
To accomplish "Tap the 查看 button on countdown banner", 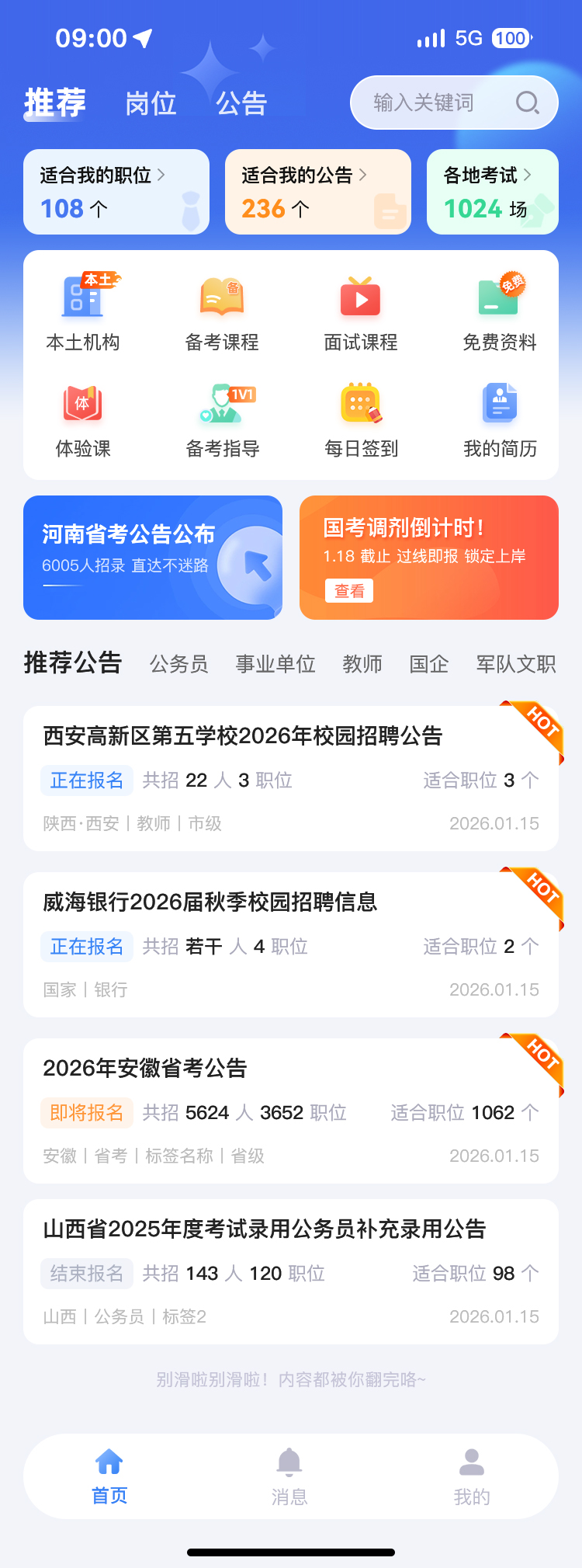I will coord(348,591).
